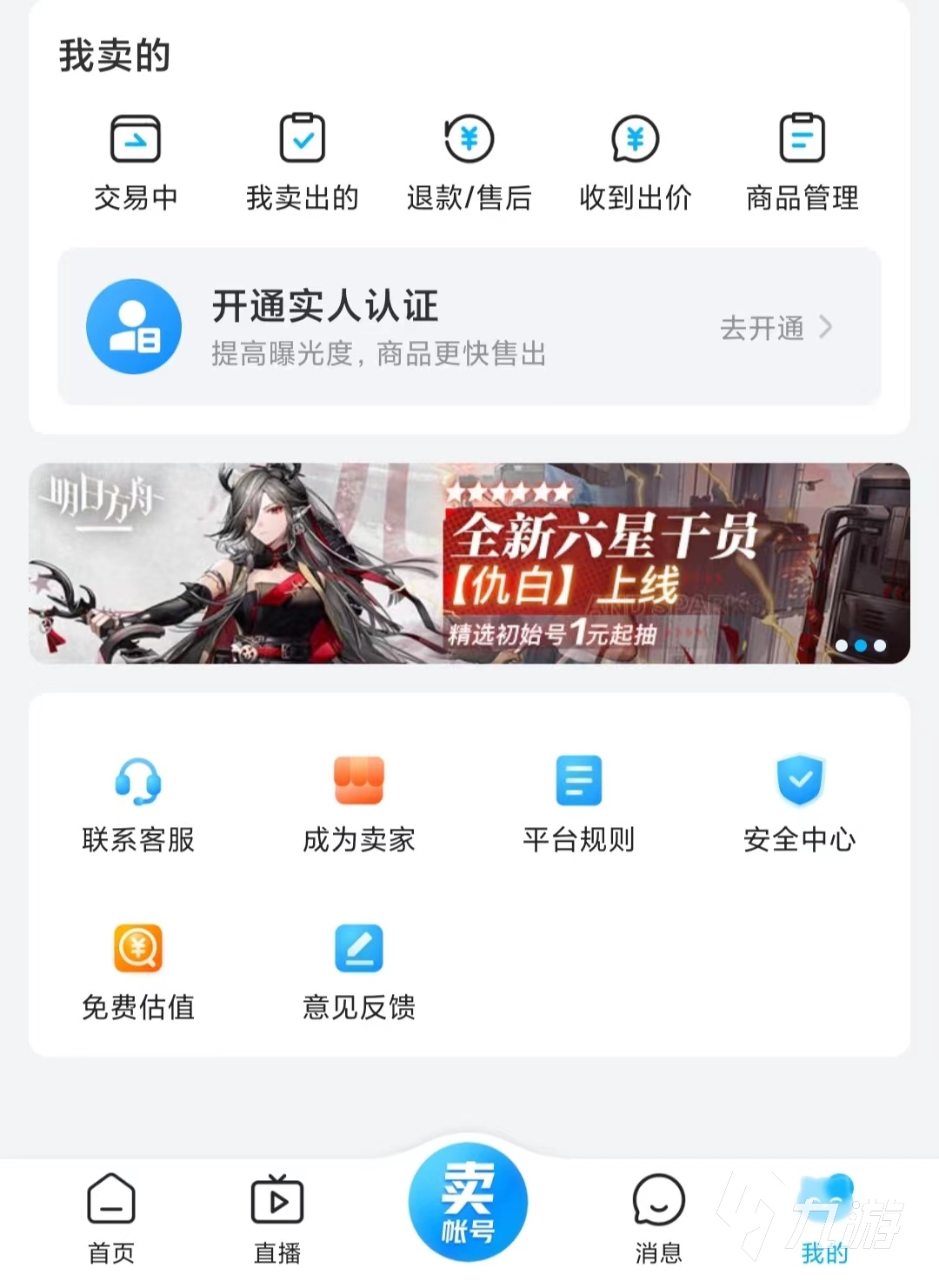Tap 去开通 for real-name verification
Image resolution: width=939 pixels, height=1288 pixels.
click(x=775, y=328)
